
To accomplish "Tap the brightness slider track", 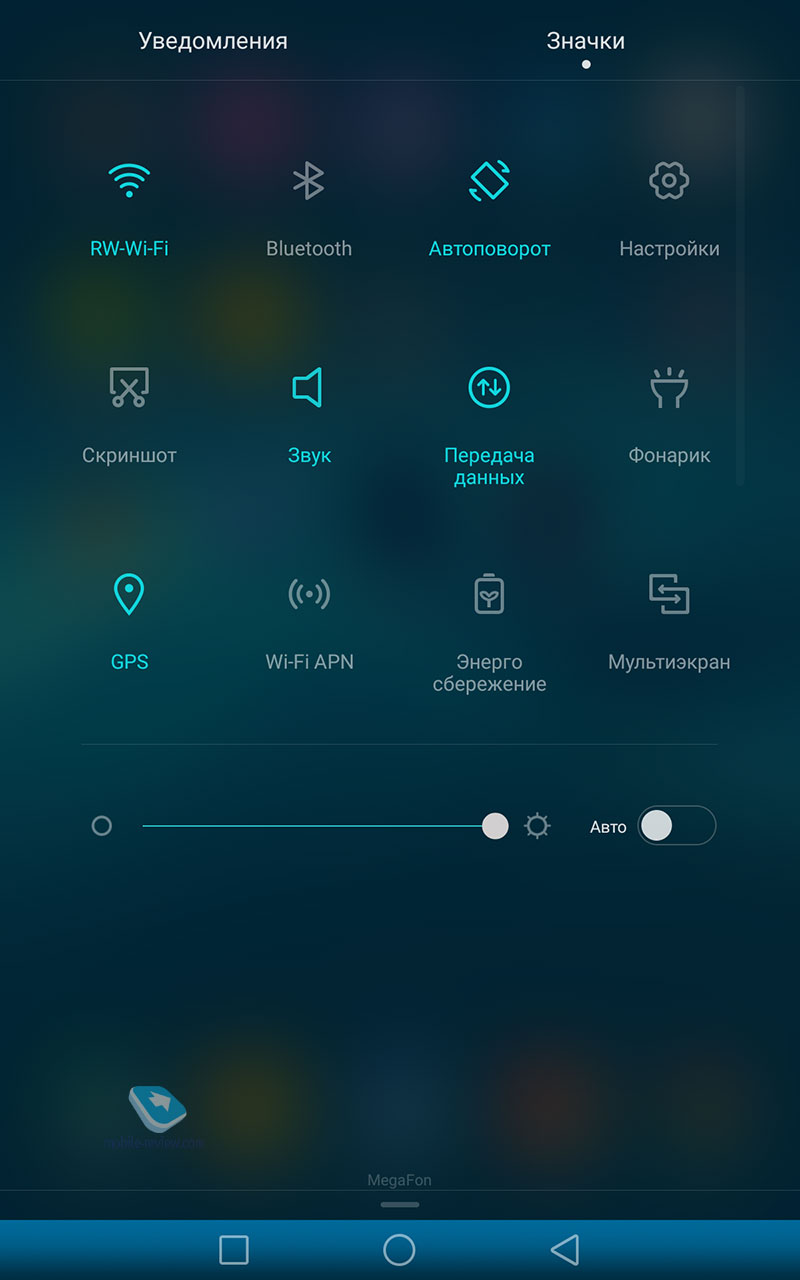I will 319,826.
